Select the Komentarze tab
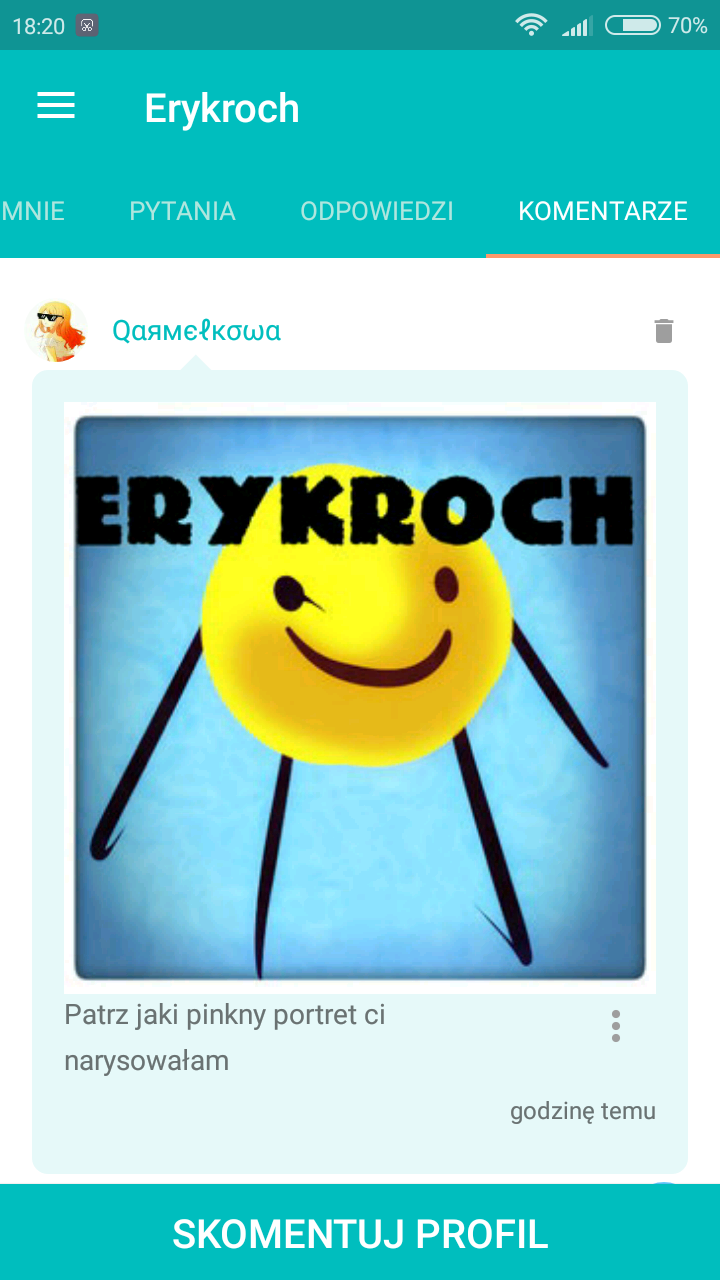The image size is (720, 1280). (602, 211)
